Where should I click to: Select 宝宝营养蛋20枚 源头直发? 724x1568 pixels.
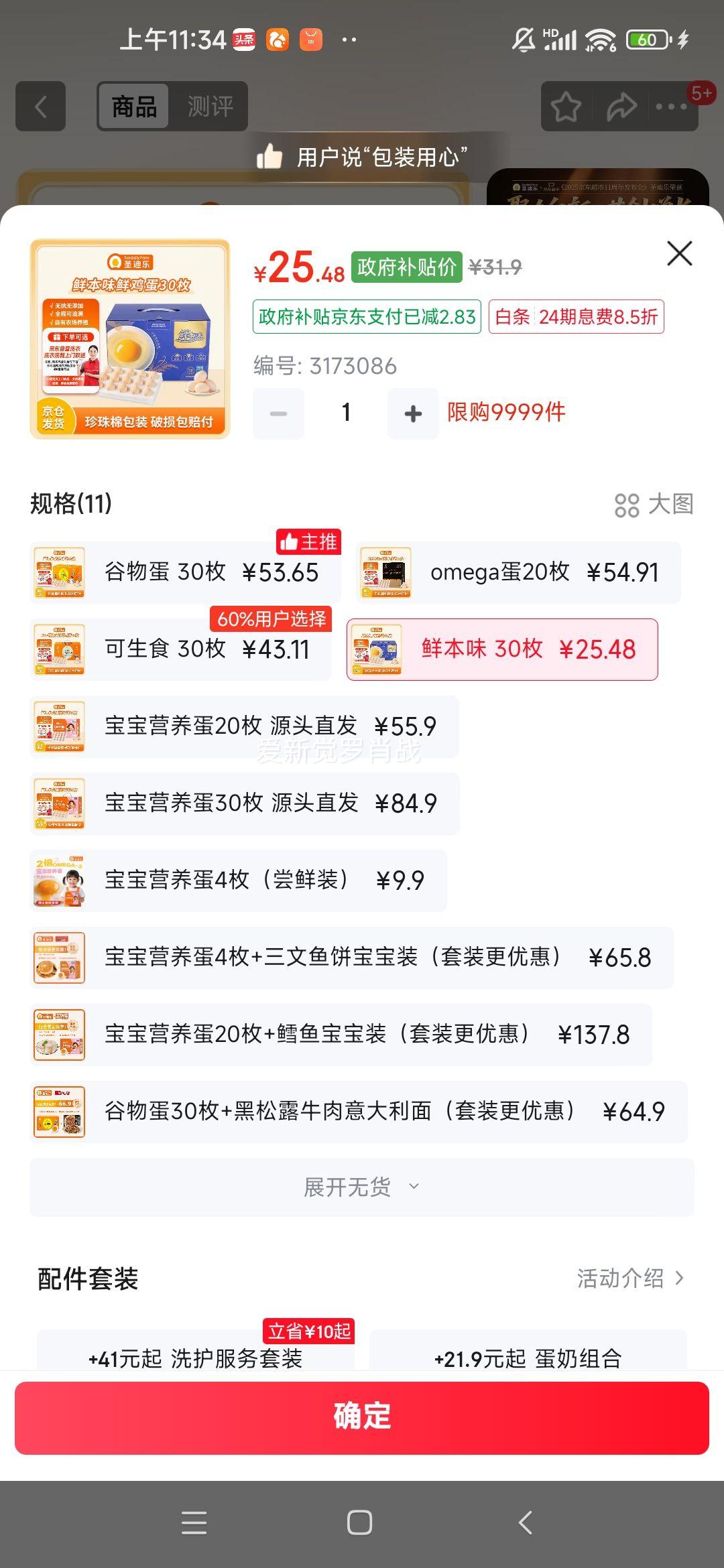tap(245, 726)
